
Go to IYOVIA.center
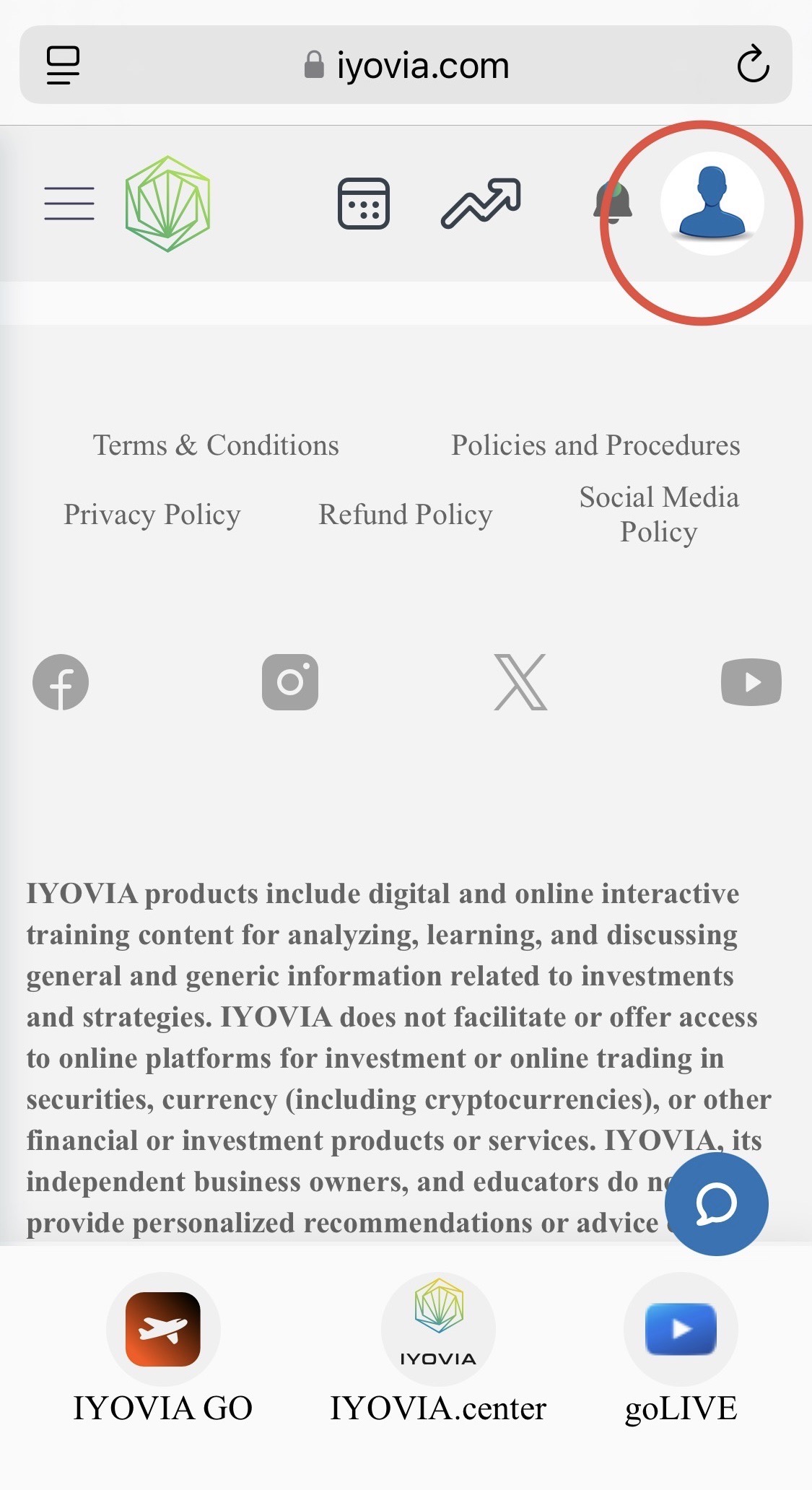pyautogui.click(x=438, y=1330)
